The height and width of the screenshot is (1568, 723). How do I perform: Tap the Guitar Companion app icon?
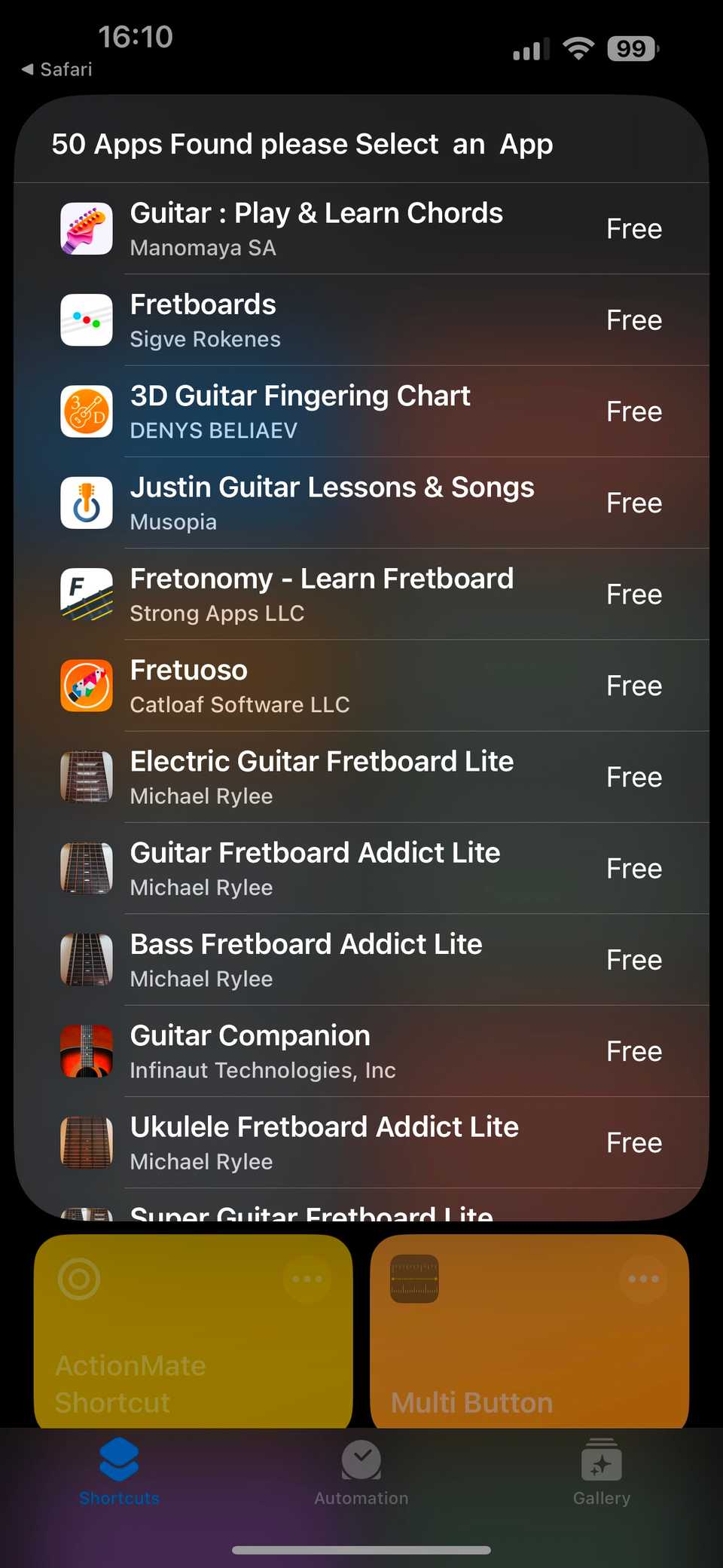(86, 1050)
